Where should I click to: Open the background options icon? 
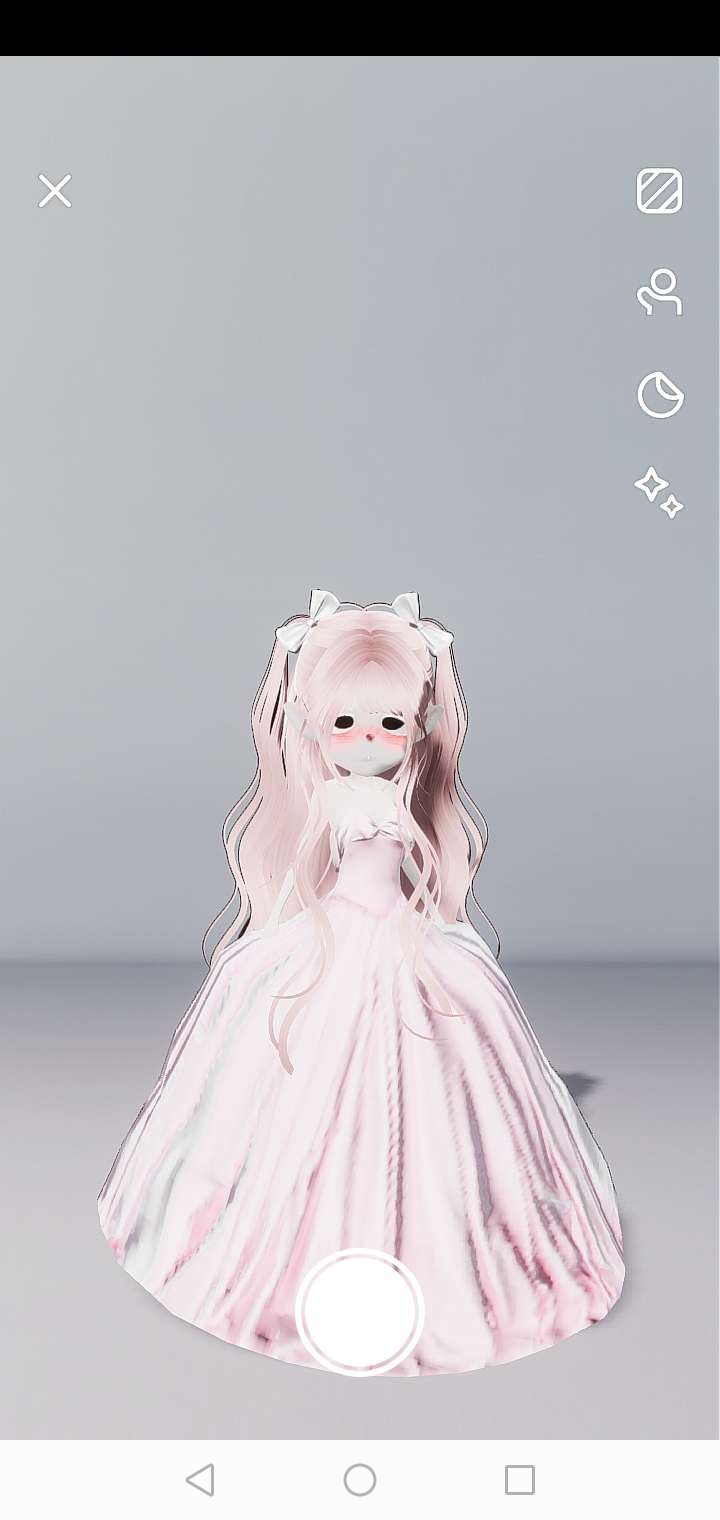659,191
